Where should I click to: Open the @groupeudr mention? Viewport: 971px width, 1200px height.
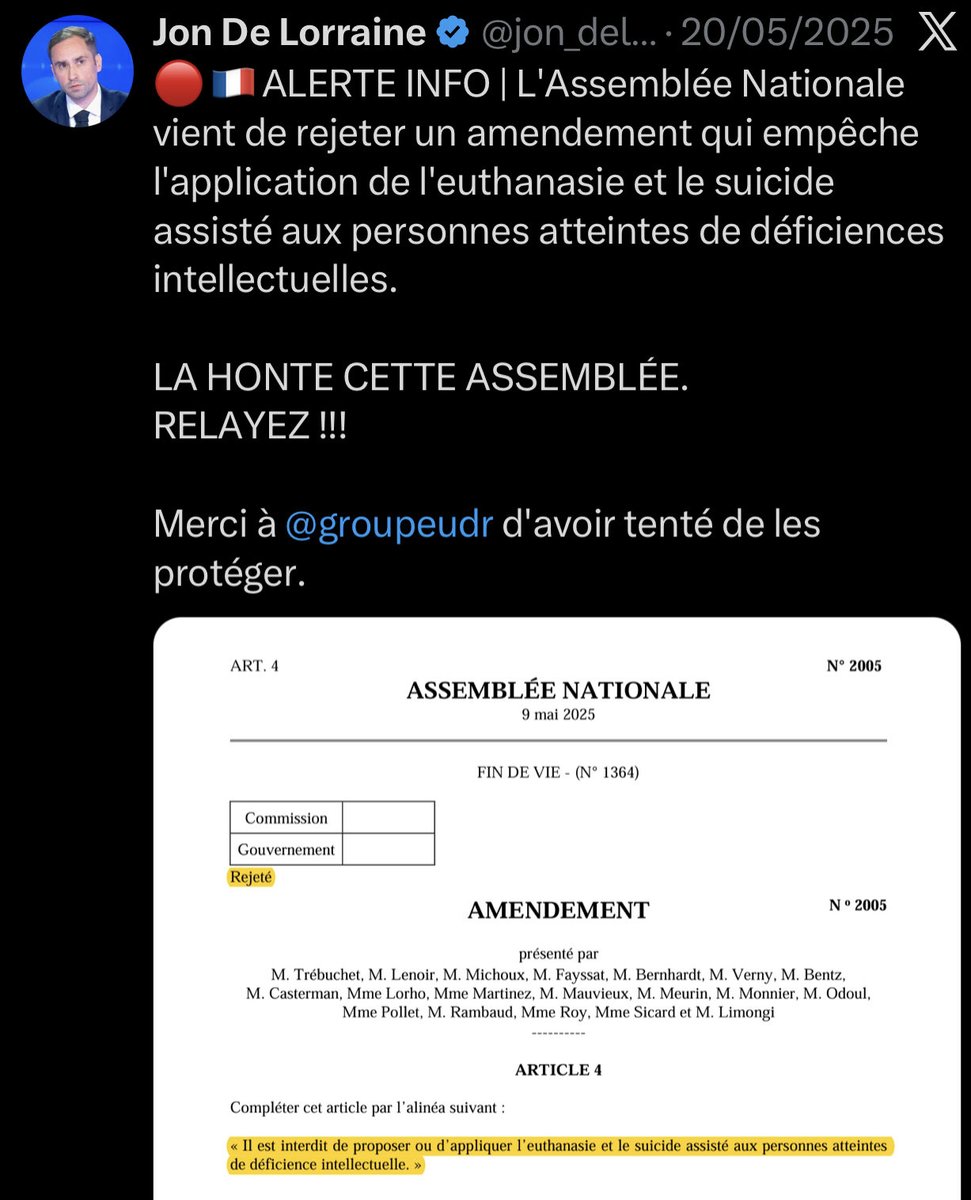pyautogui.click(x=389, y=524)
